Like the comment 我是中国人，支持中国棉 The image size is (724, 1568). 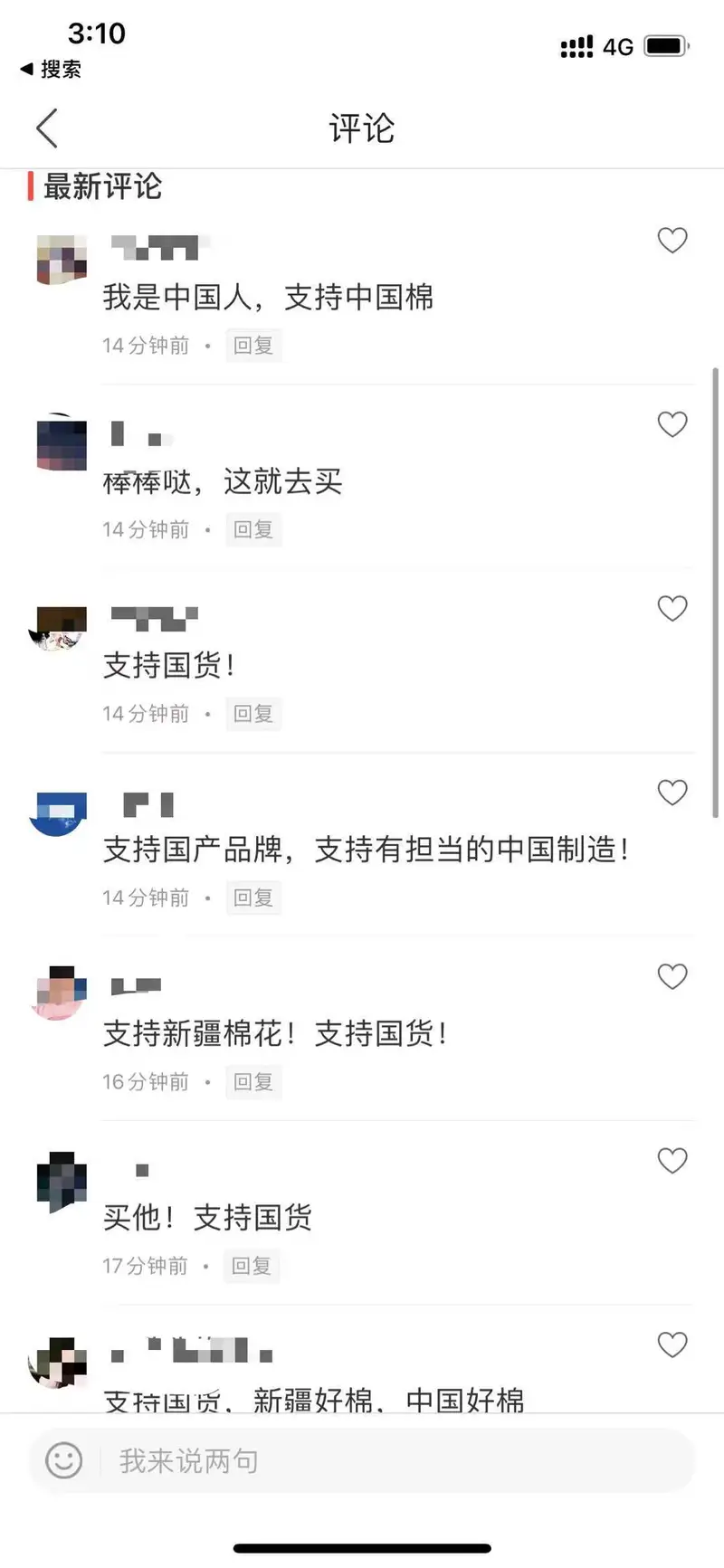[x=672, y=240]
